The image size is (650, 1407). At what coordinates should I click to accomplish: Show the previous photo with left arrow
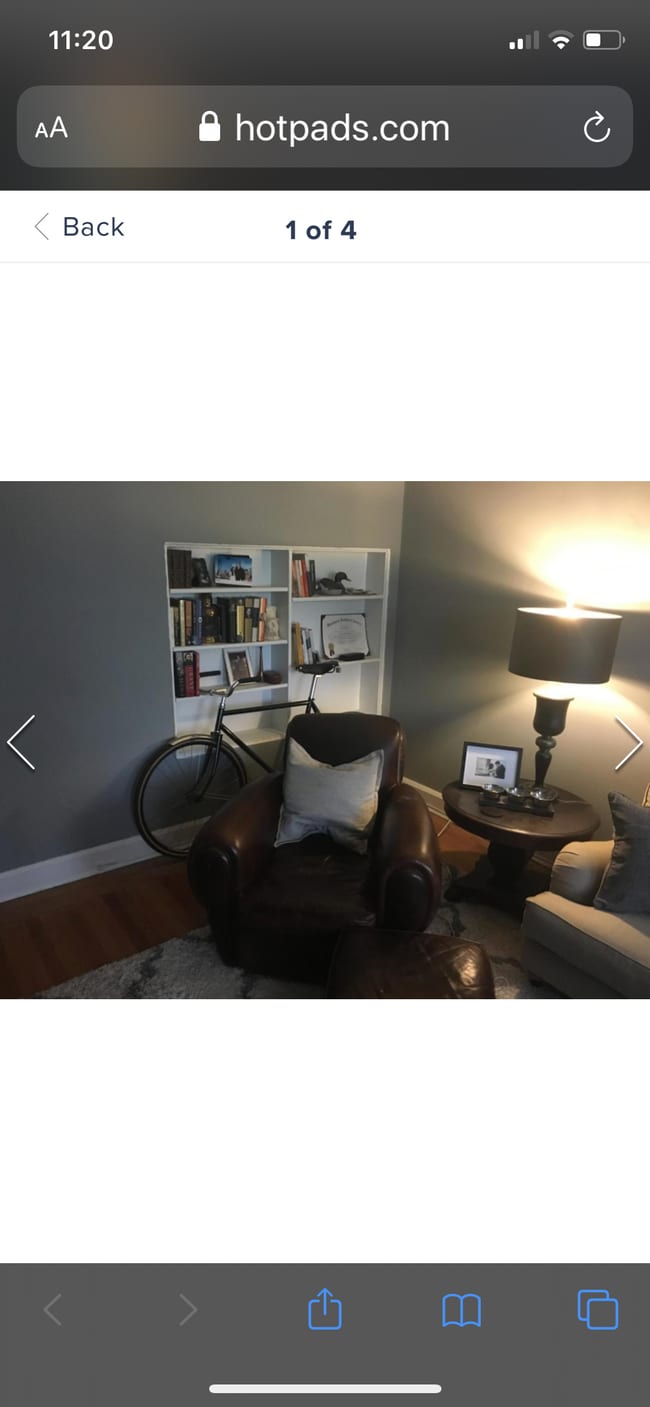(22, 743)
